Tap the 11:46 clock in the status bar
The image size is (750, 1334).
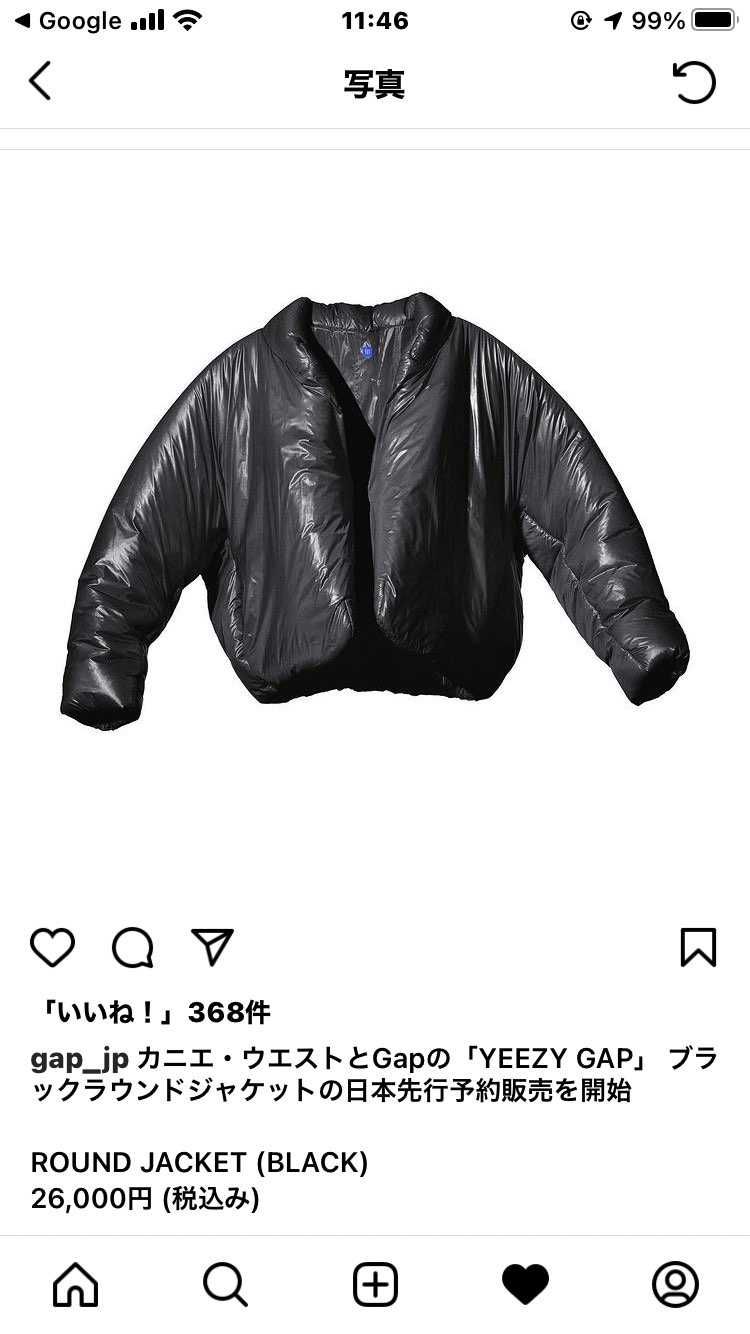click(375, 20)
